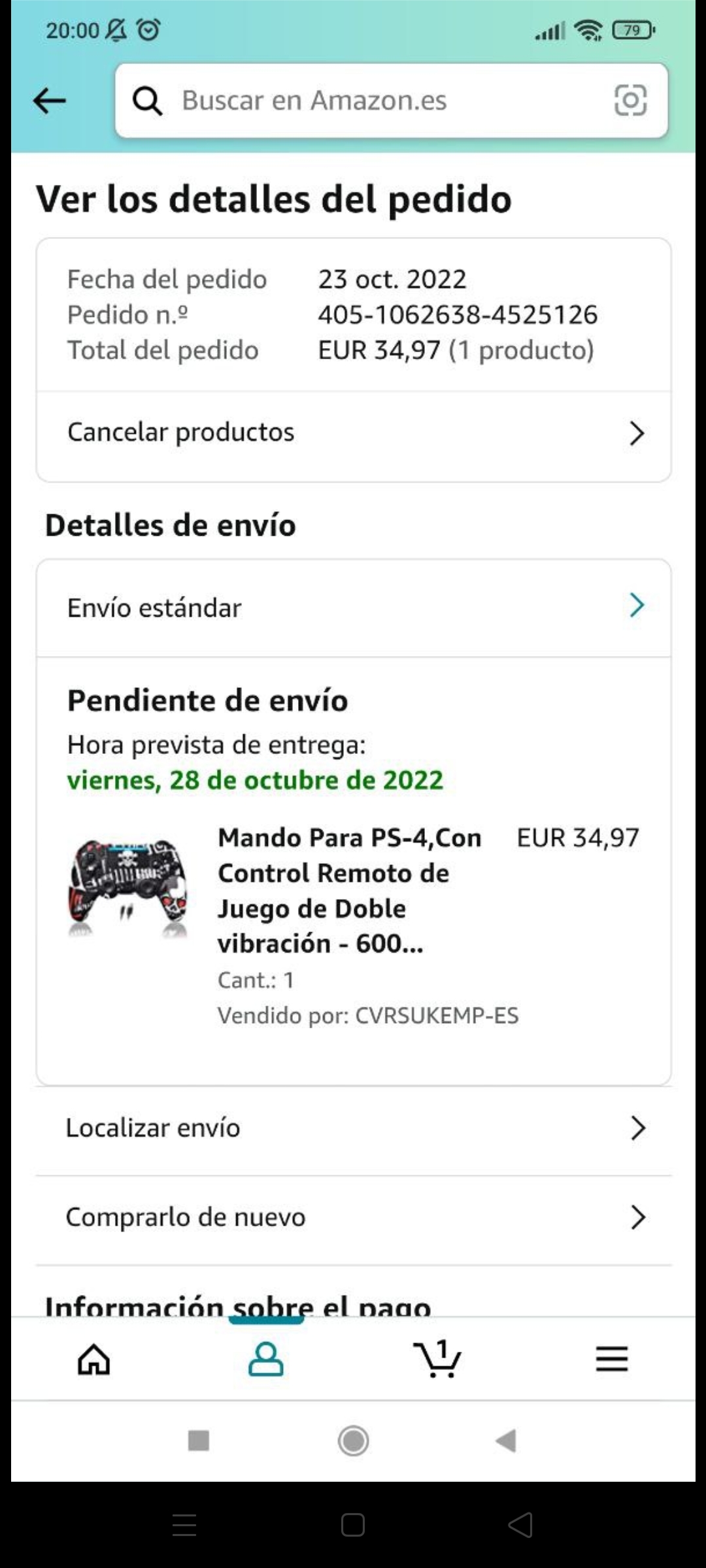Open the hamburger menu tab
The height and width of the screenshot is (1568, 706).
pyautogui.click(x=611, y=1360)
